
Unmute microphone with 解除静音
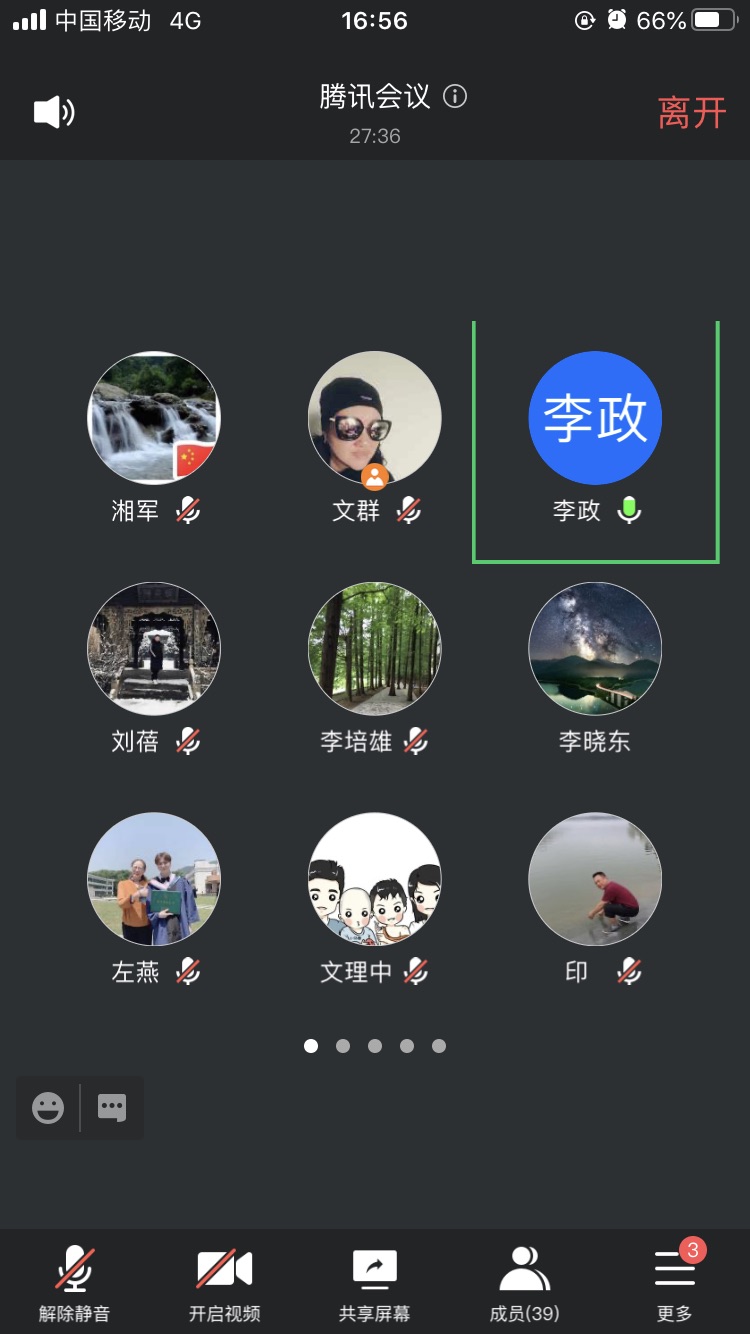point(75,1283)
